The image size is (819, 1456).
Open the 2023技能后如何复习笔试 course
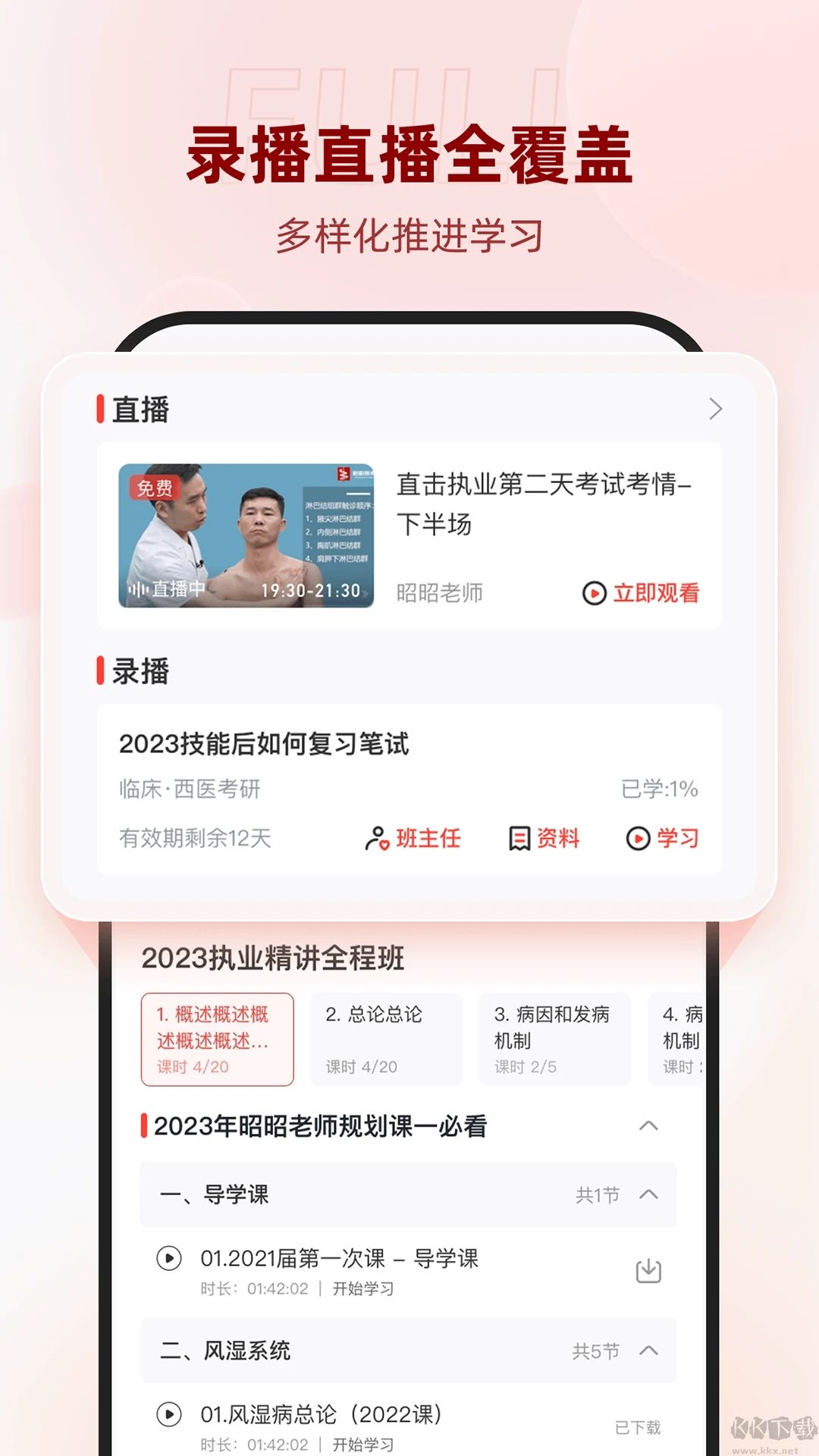pyautogui.click(x=265, y=745)
